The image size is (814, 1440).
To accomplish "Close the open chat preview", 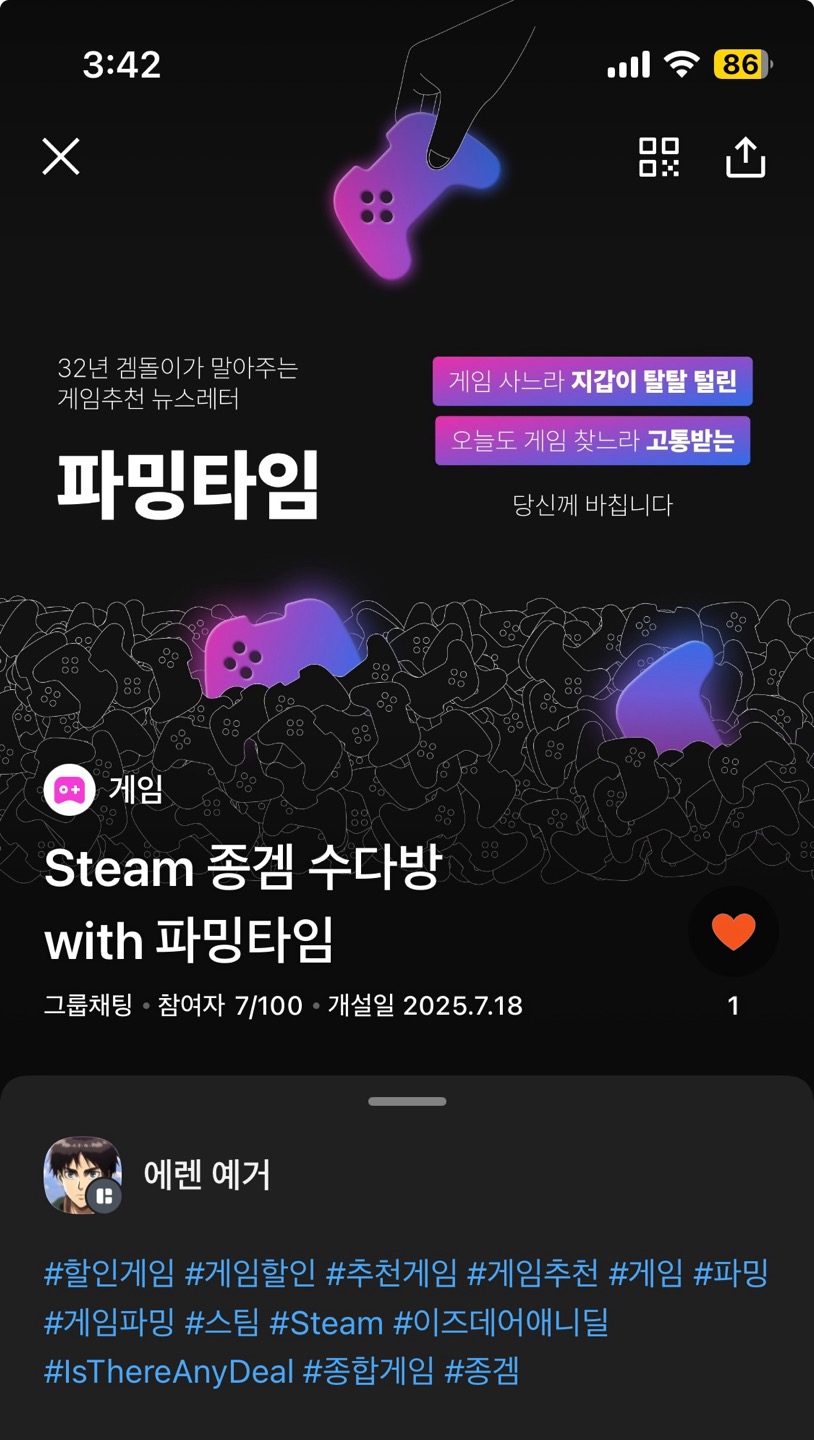I will coord(61,157).
